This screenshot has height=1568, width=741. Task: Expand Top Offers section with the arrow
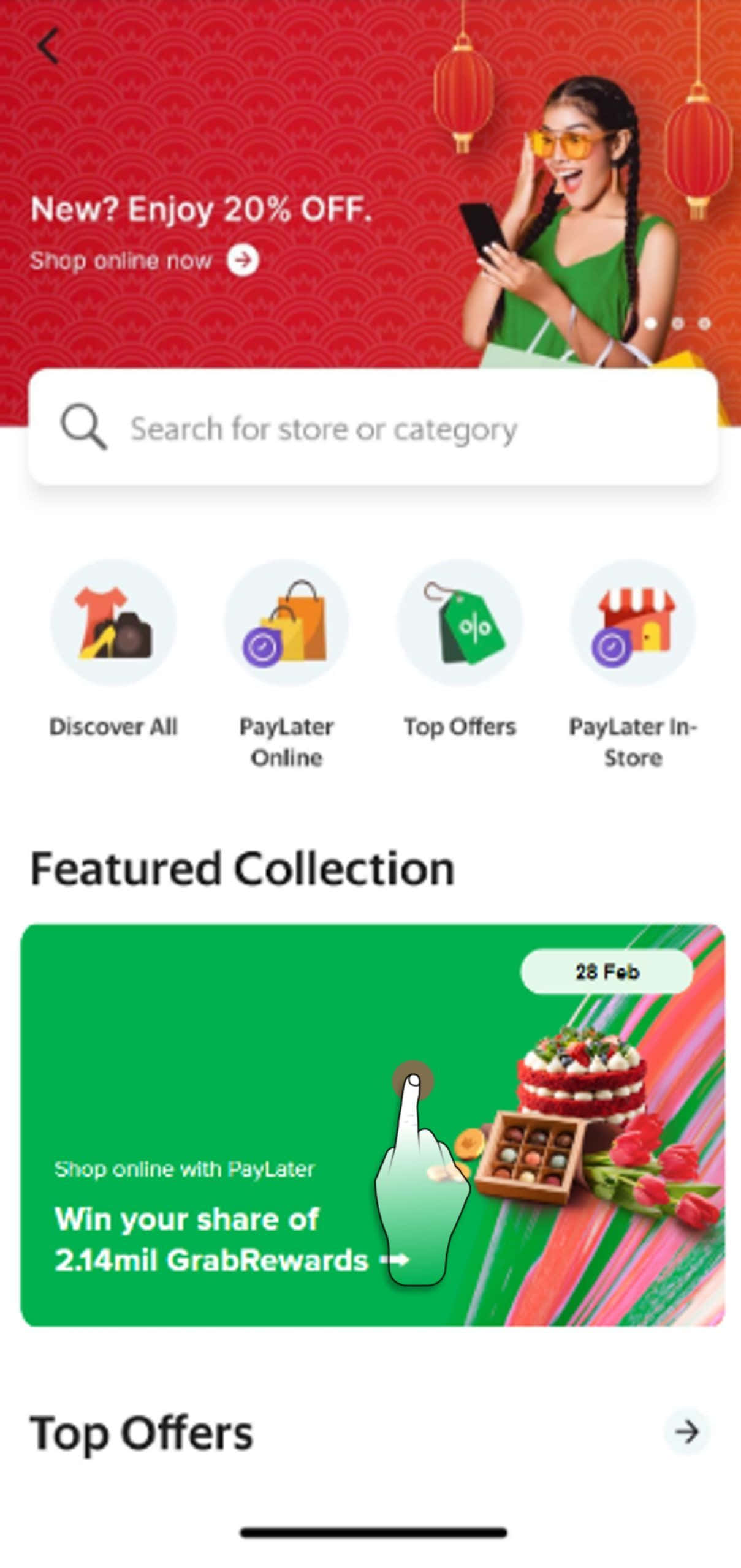tap(686, 1432)
